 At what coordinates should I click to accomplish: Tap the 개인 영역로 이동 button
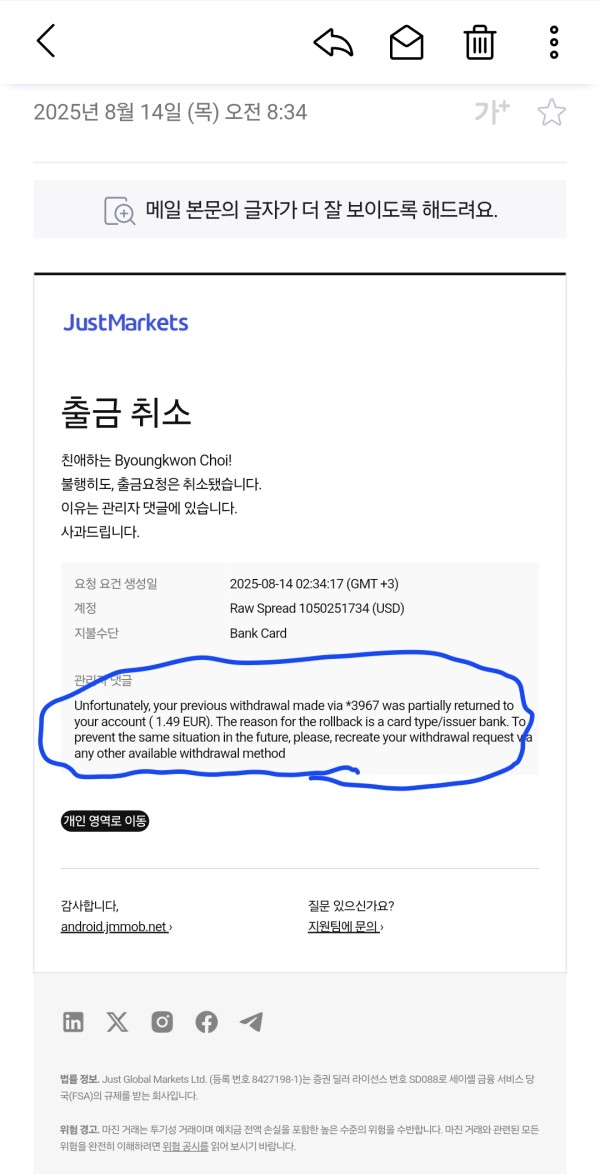tap(105, 821)
